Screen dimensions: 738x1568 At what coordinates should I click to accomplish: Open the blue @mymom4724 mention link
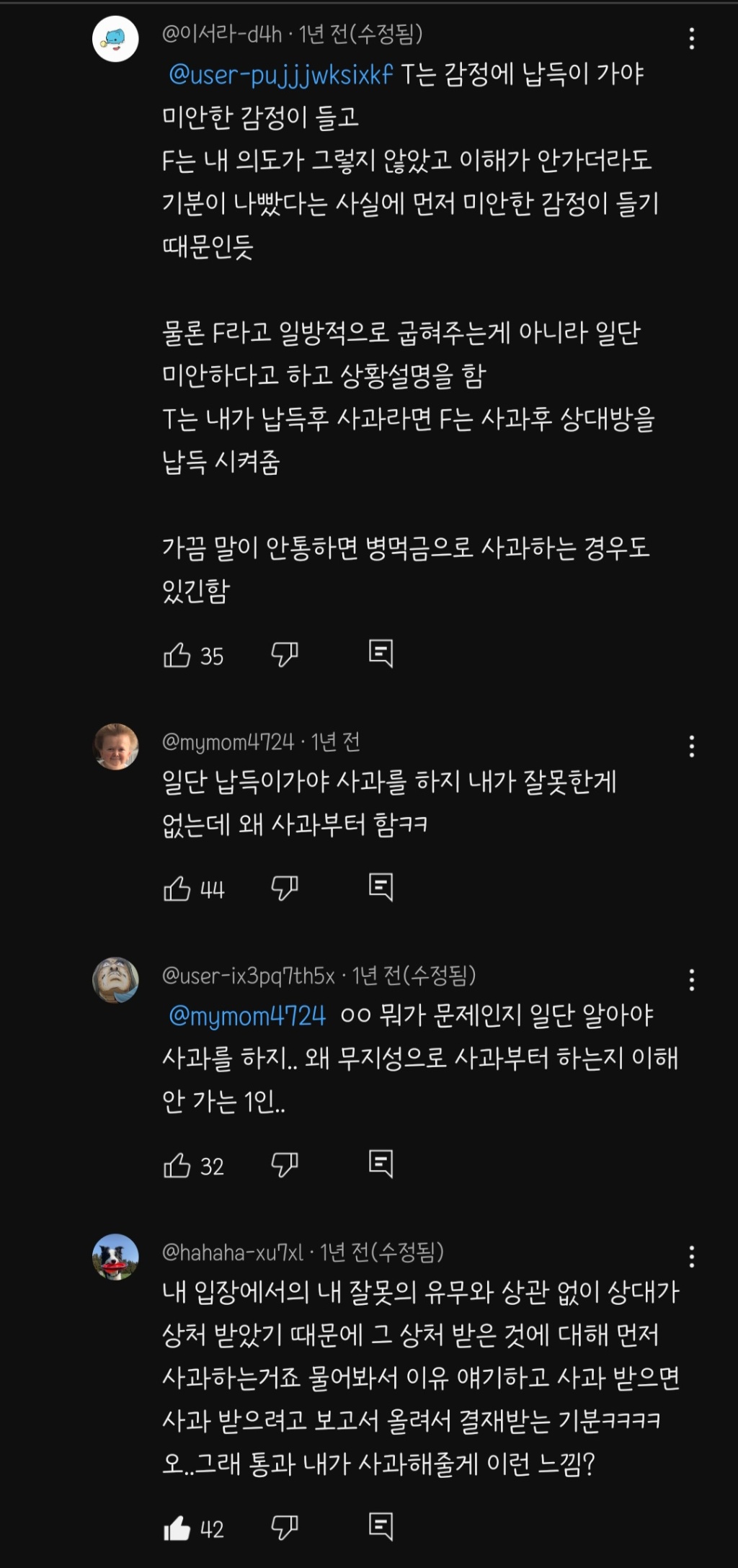(x=247, y=1016)
